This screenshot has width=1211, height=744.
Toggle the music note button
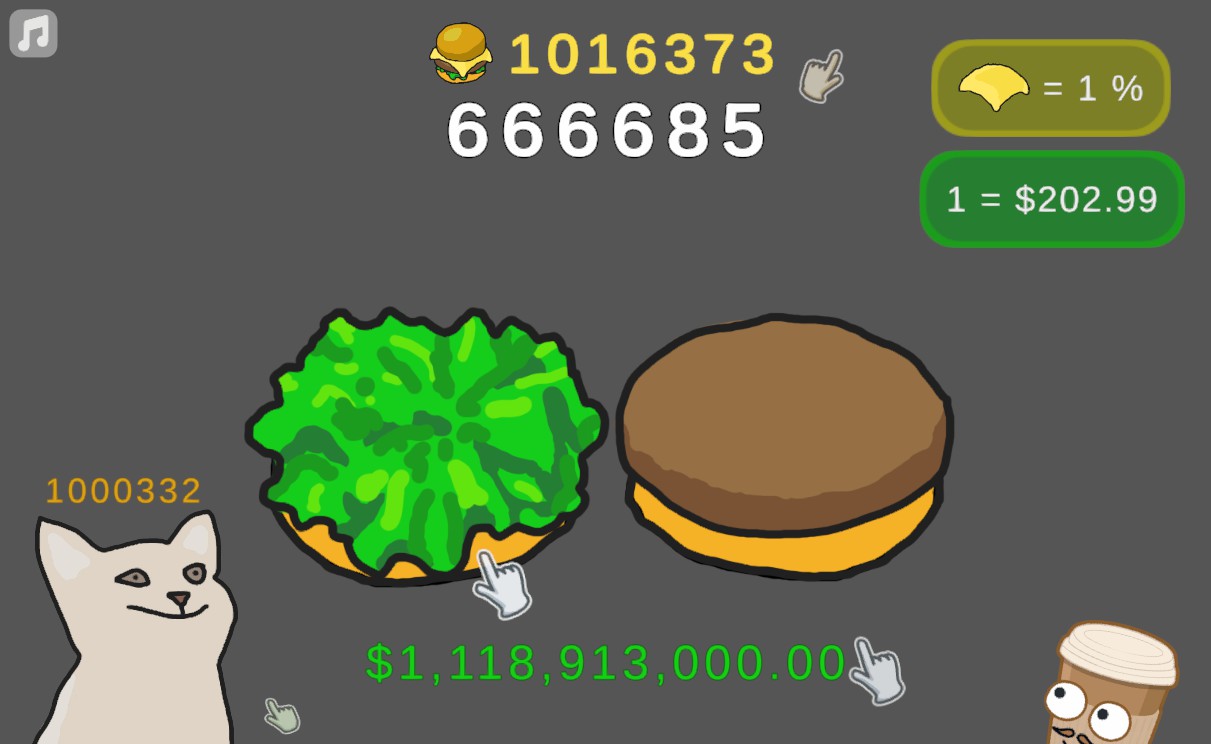33,34
